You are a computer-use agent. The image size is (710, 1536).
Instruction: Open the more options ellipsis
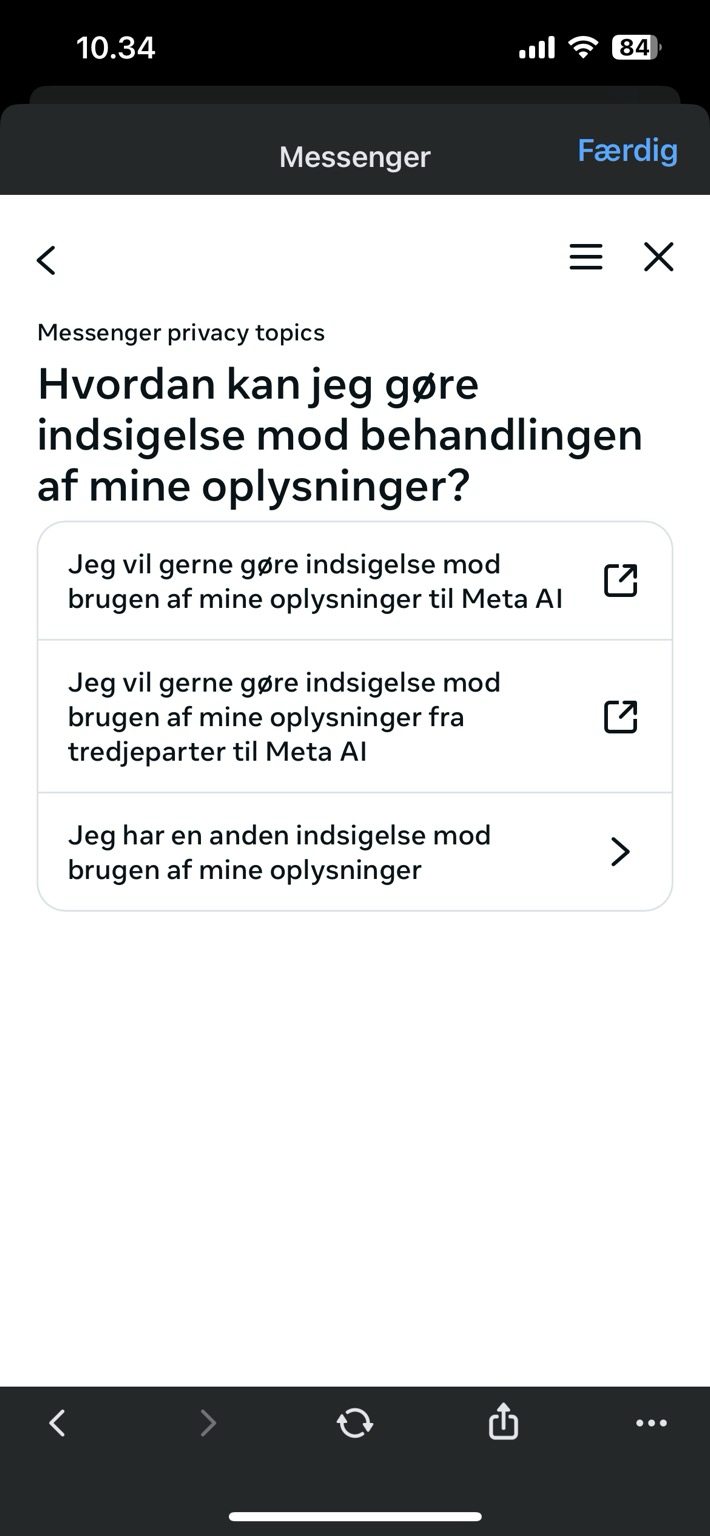(651, 1423)
